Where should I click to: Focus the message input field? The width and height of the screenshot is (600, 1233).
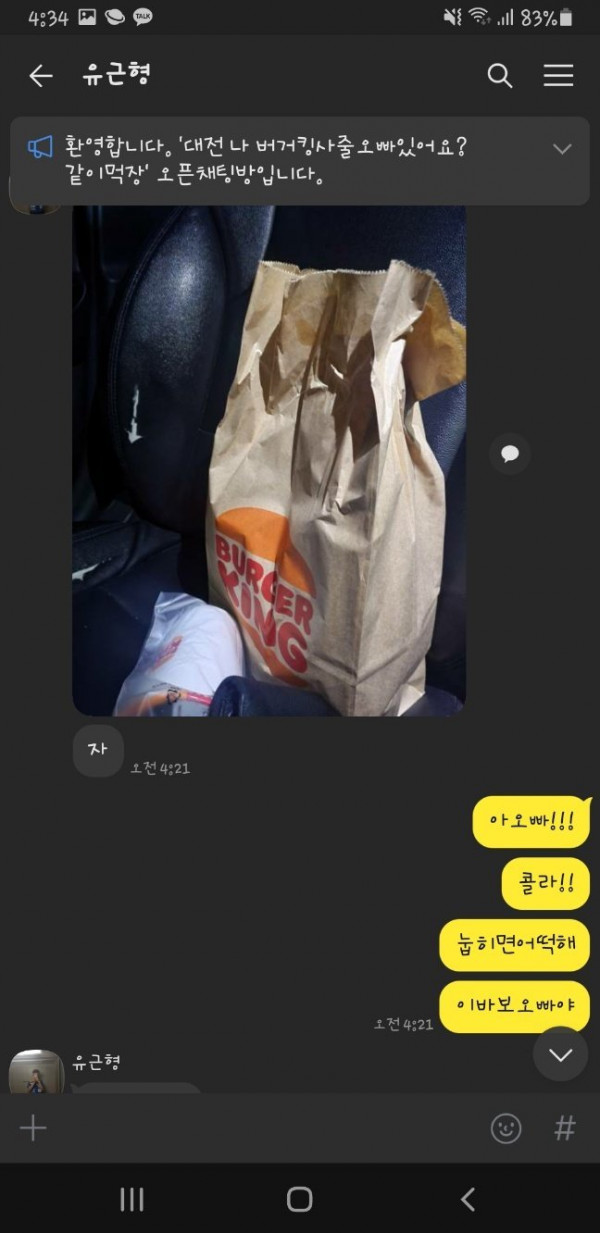pyautogui.click(x=260, y=1129)
